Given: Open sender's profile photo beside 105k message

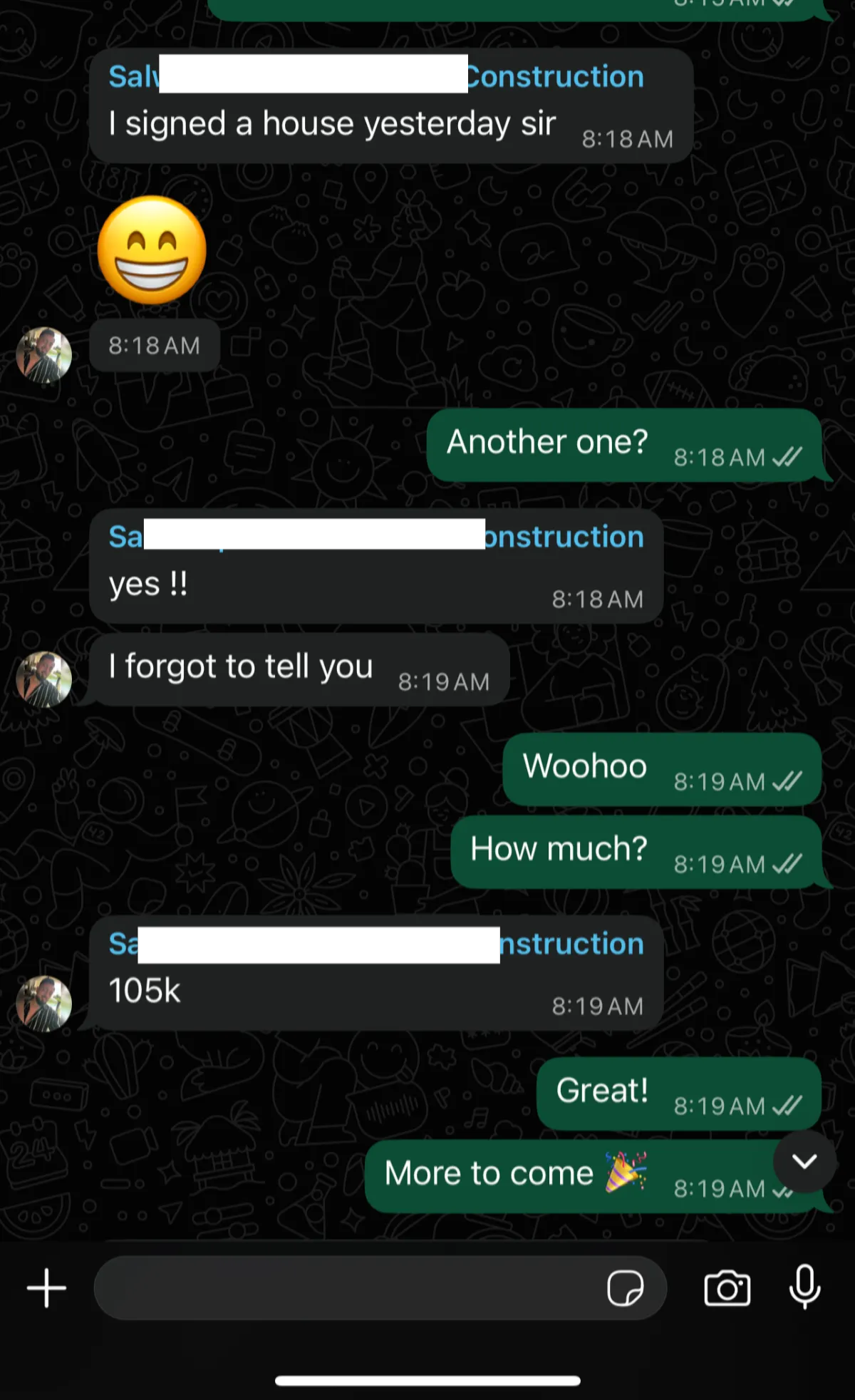Looking at the screenshot, I should (44, 1003).
